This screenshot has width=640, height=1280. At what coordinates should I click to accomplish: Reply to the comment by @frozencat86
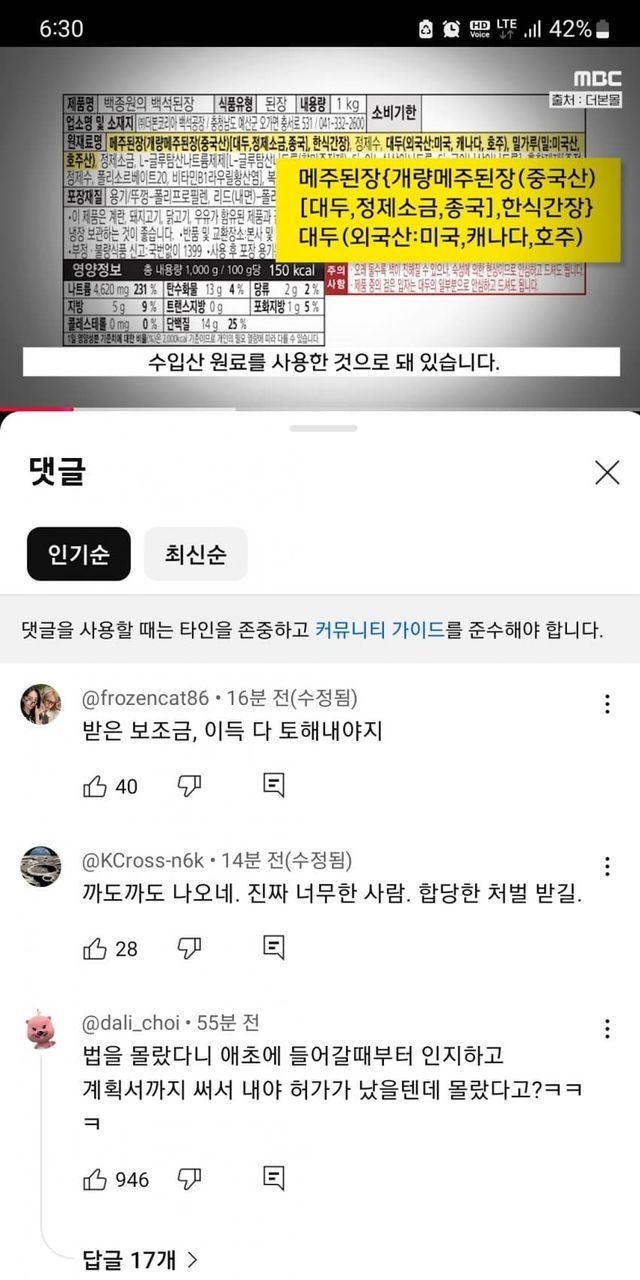tap(273, 786)
